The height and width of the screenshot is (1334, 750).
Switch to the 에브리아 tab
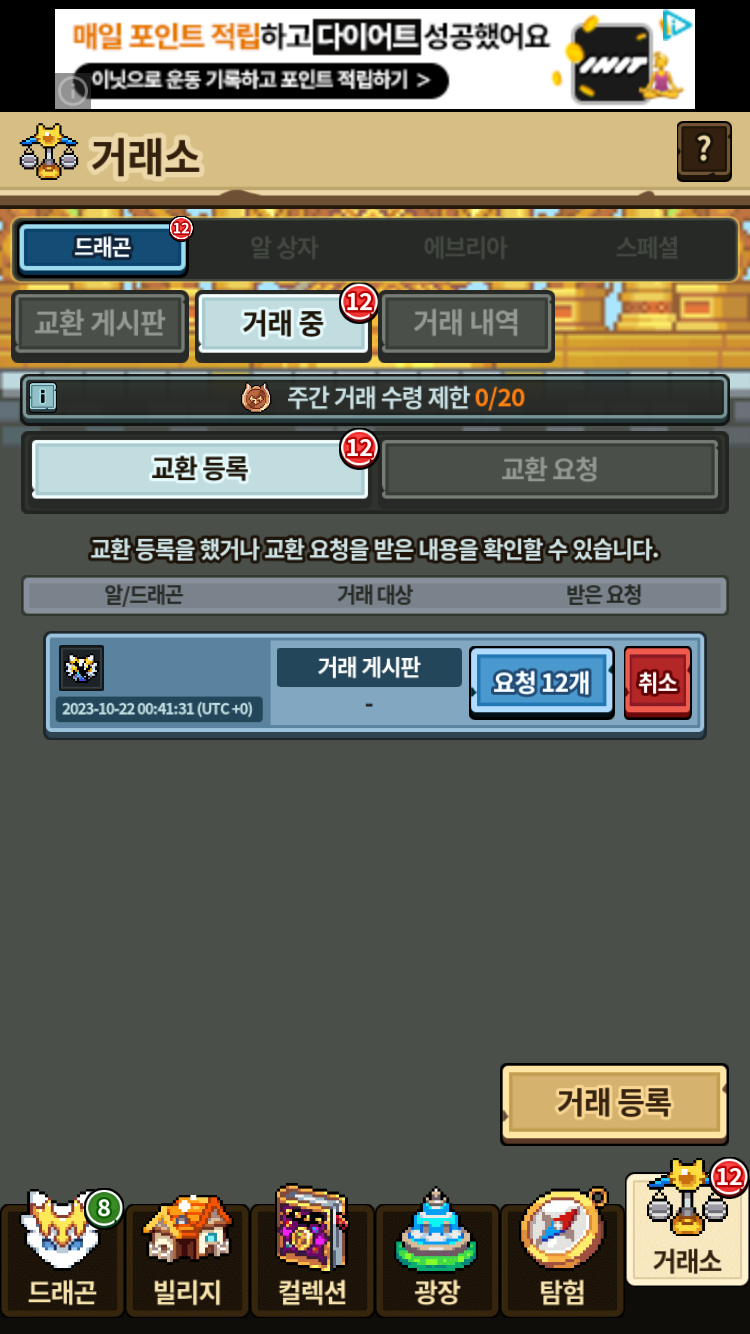pyautogui.click(x=466, y=248)
